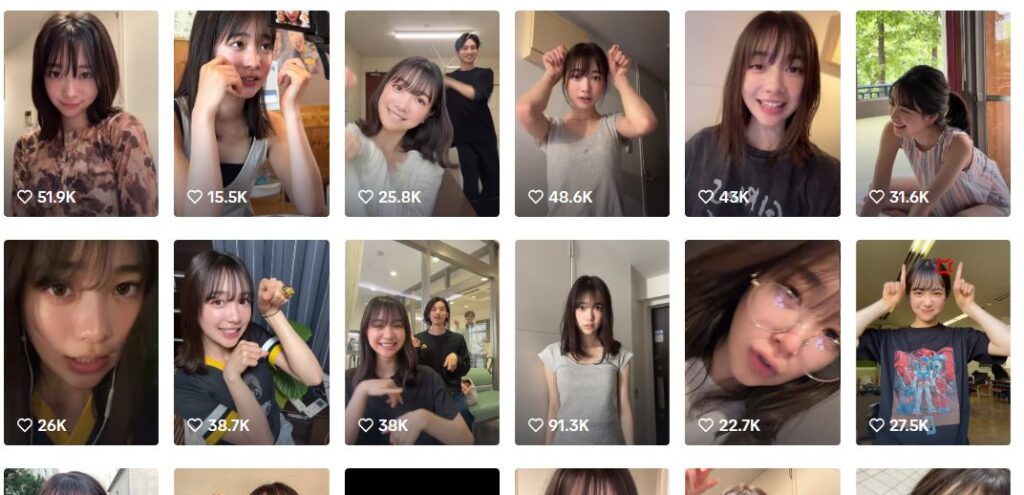View the video with 38K likes

422,342
